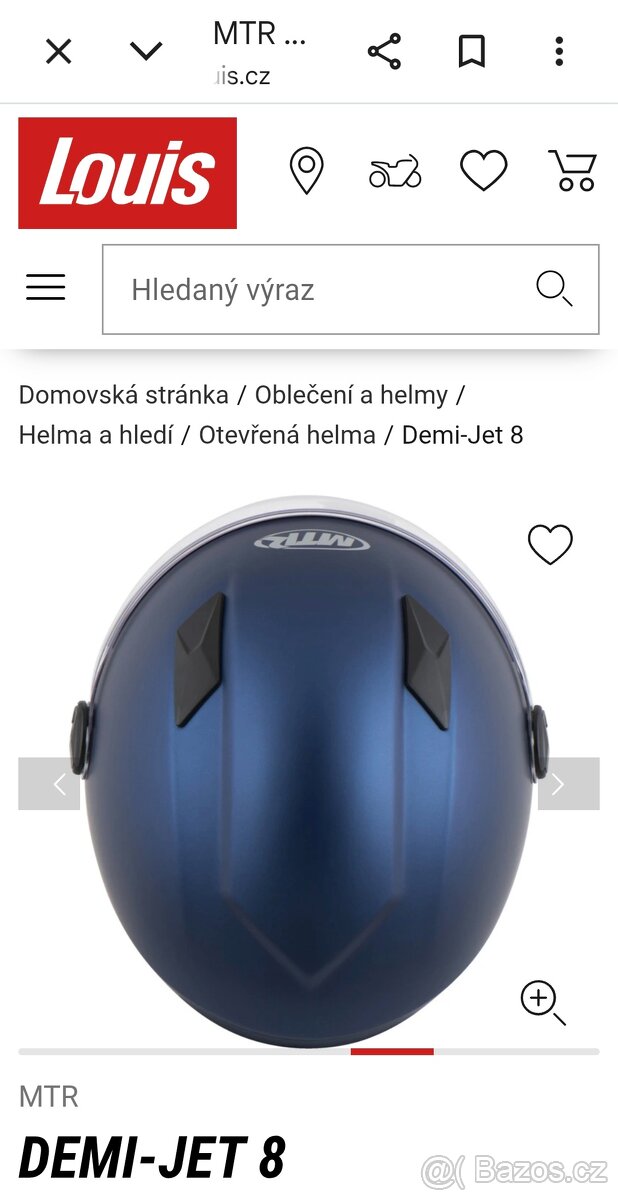Image resolution: width=618 pixels, height=1200 pixels.
Task: Open the hamburger navigation menu
Action: [46, 288]
